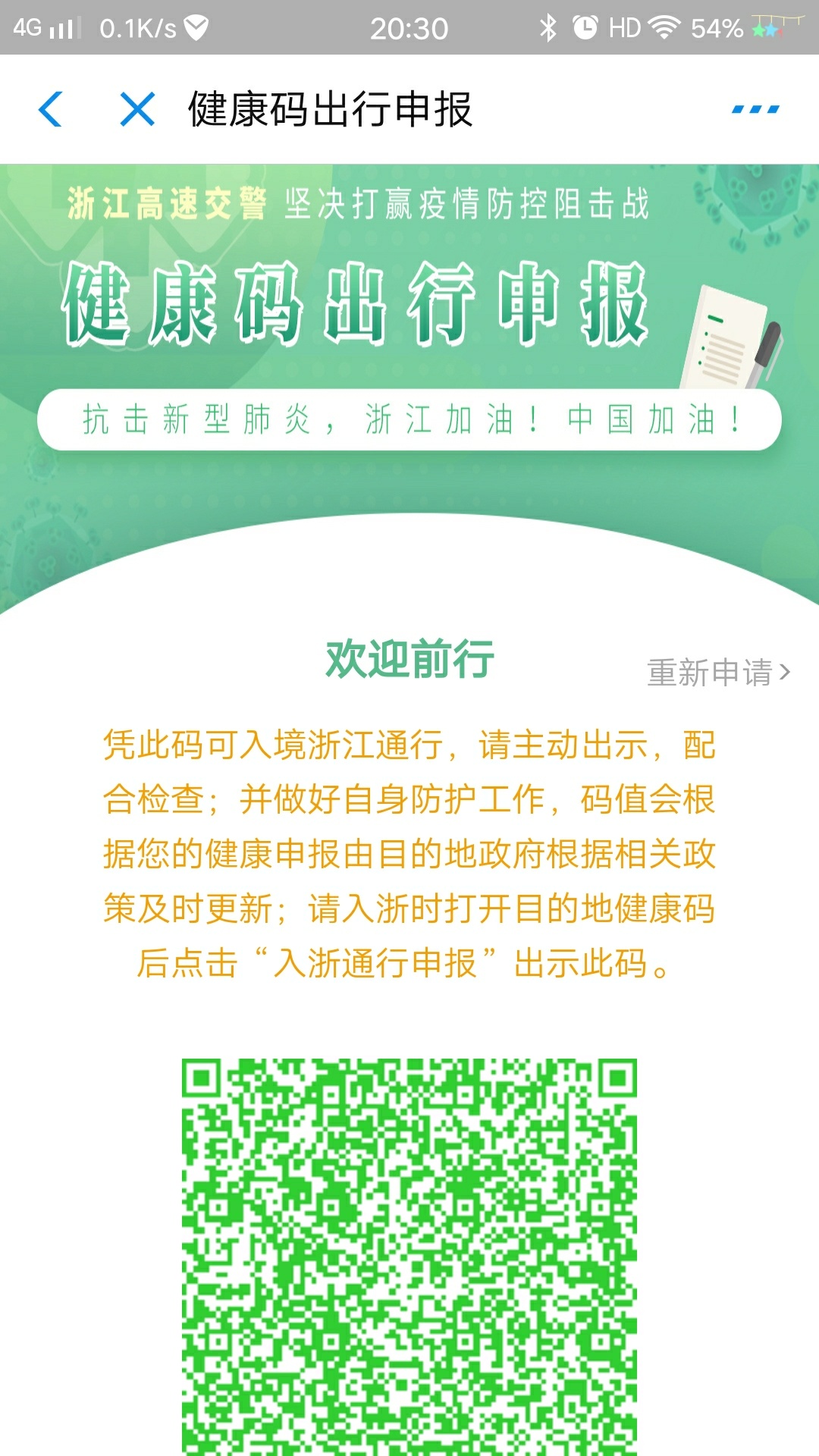Close the health code declaration page
Screen dimensions: 819x1456
(137, 109)
